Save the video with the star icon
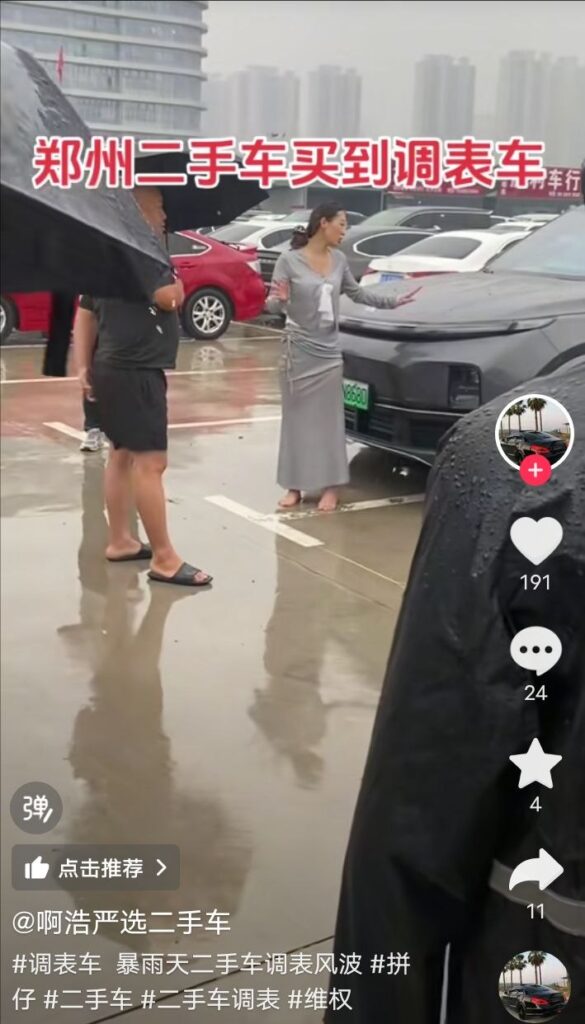Viewport: 585px width, 1024px height. tap(535, 763)
